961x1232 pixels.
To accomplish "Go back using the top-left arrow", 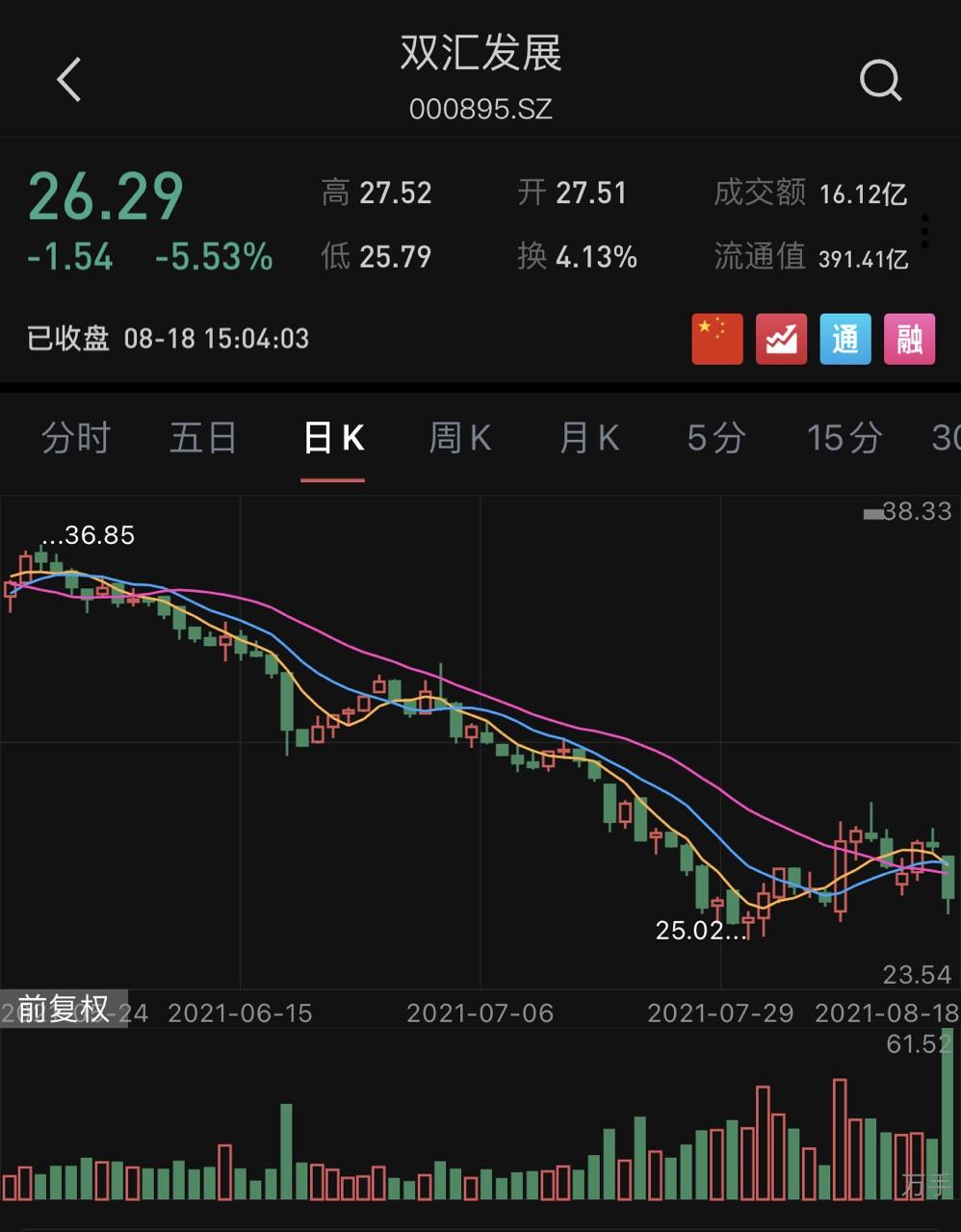I will tap(69, 80).
